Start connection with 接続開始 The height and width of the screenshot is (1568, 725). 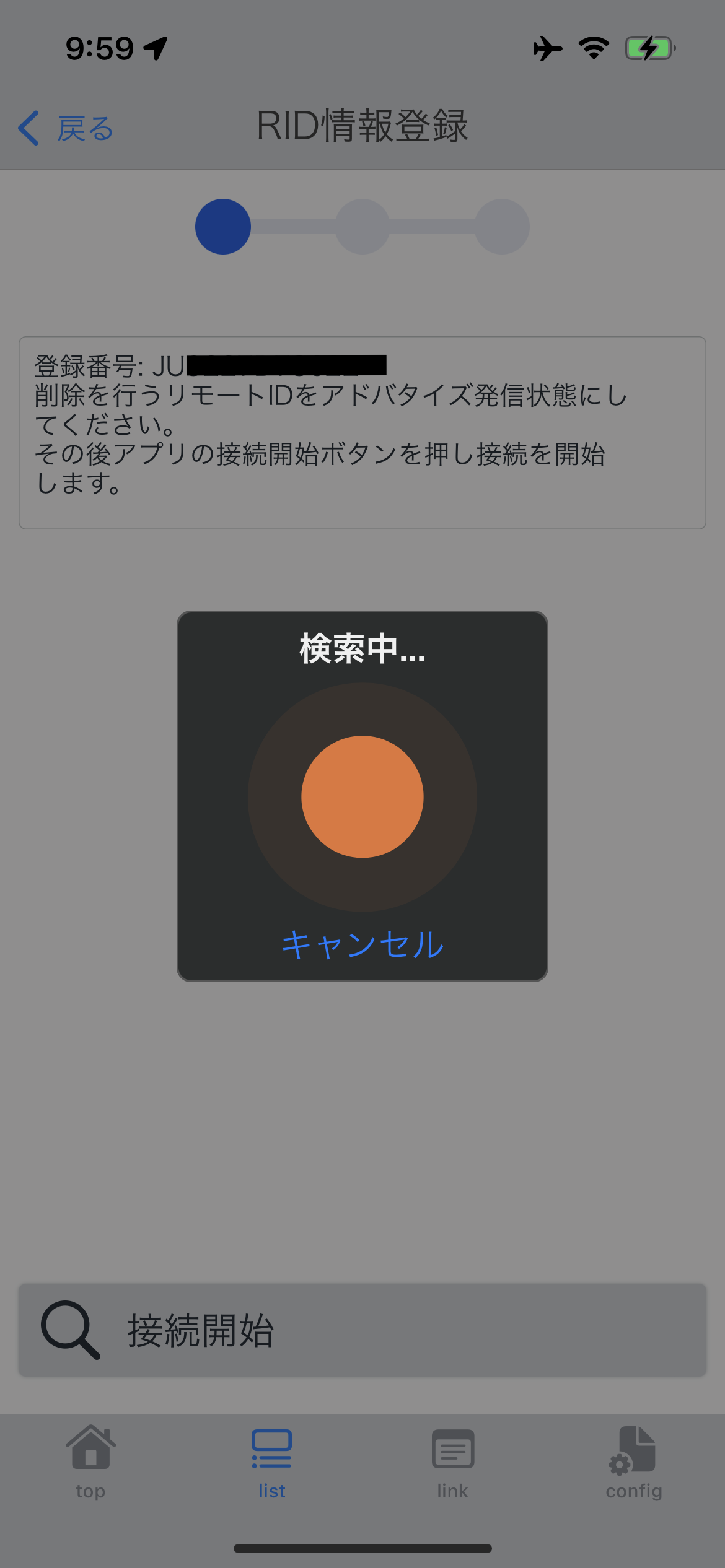(362, 1330)
